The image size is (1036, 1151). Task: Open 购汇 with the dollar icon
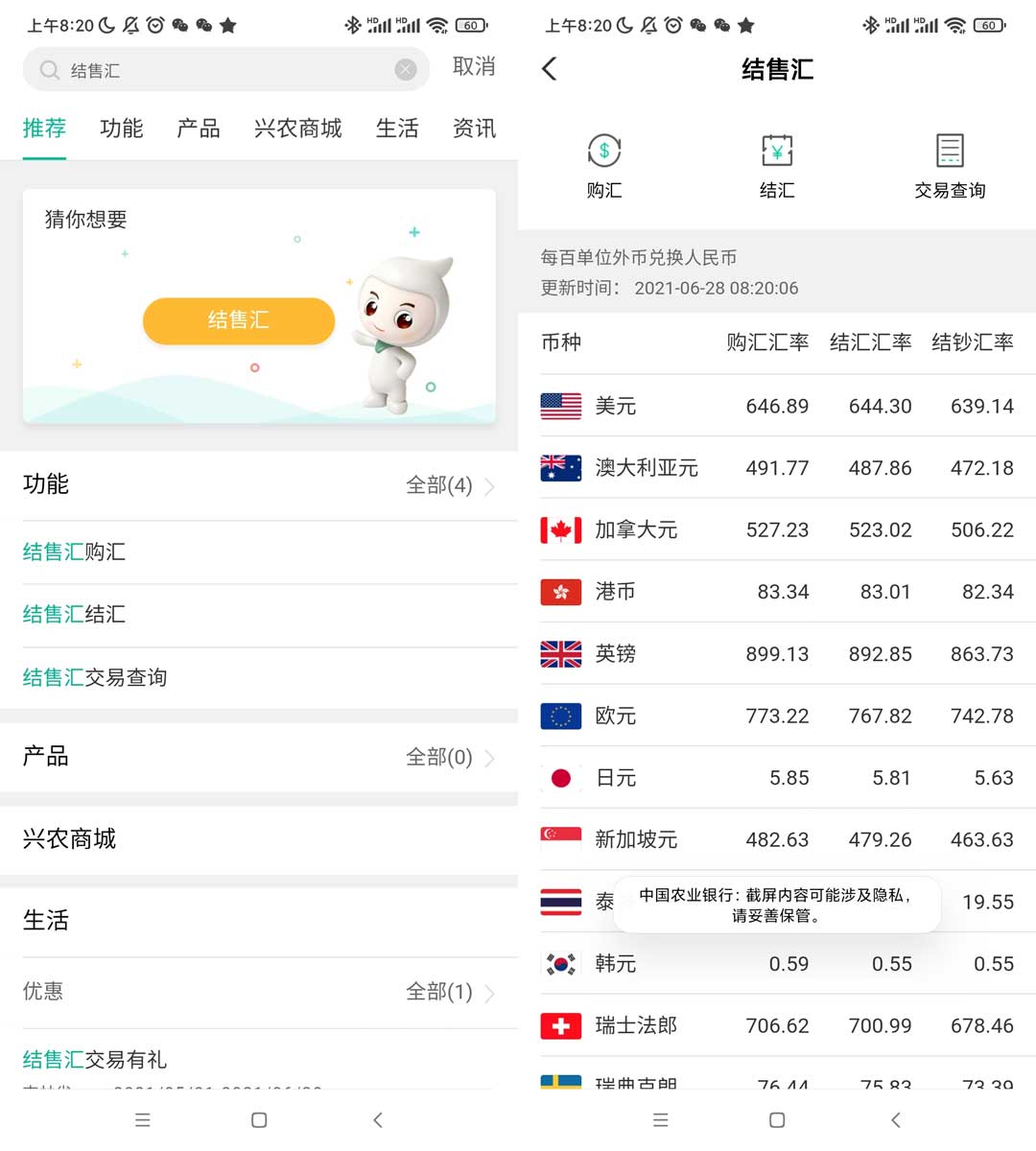tap(604, 165)
